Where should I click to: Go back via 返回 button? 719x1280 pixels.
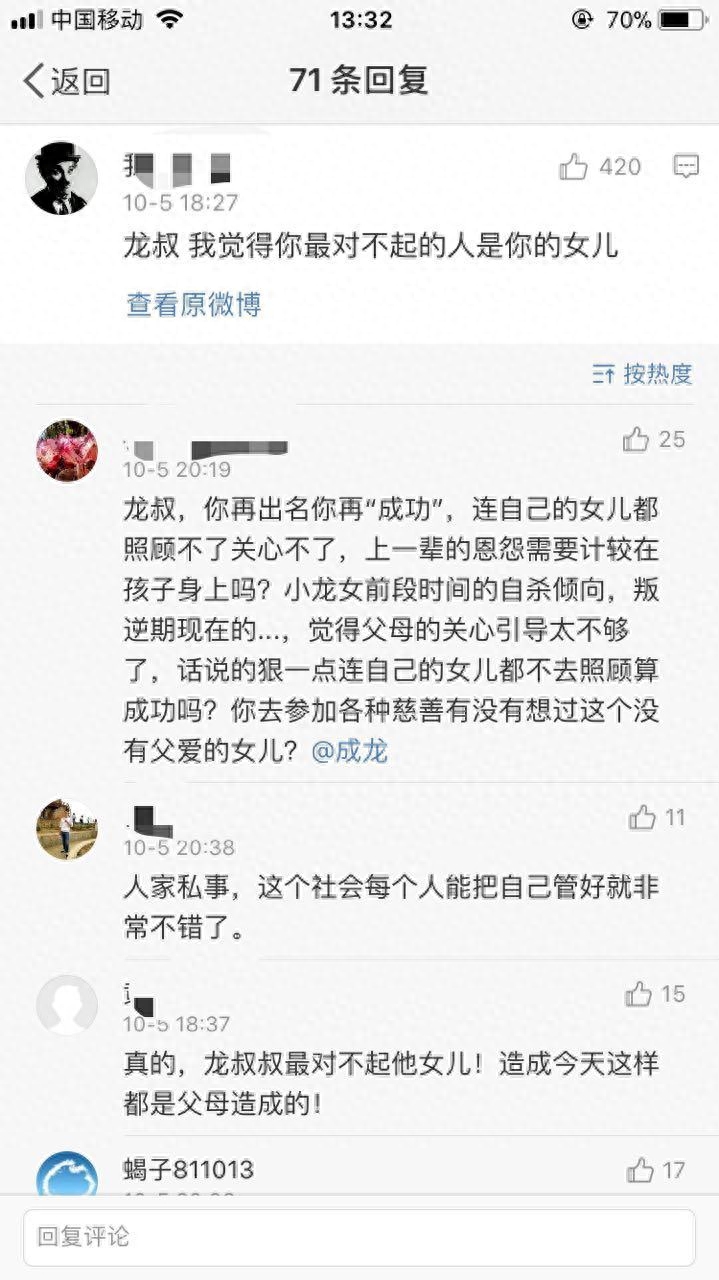(66, 81)
